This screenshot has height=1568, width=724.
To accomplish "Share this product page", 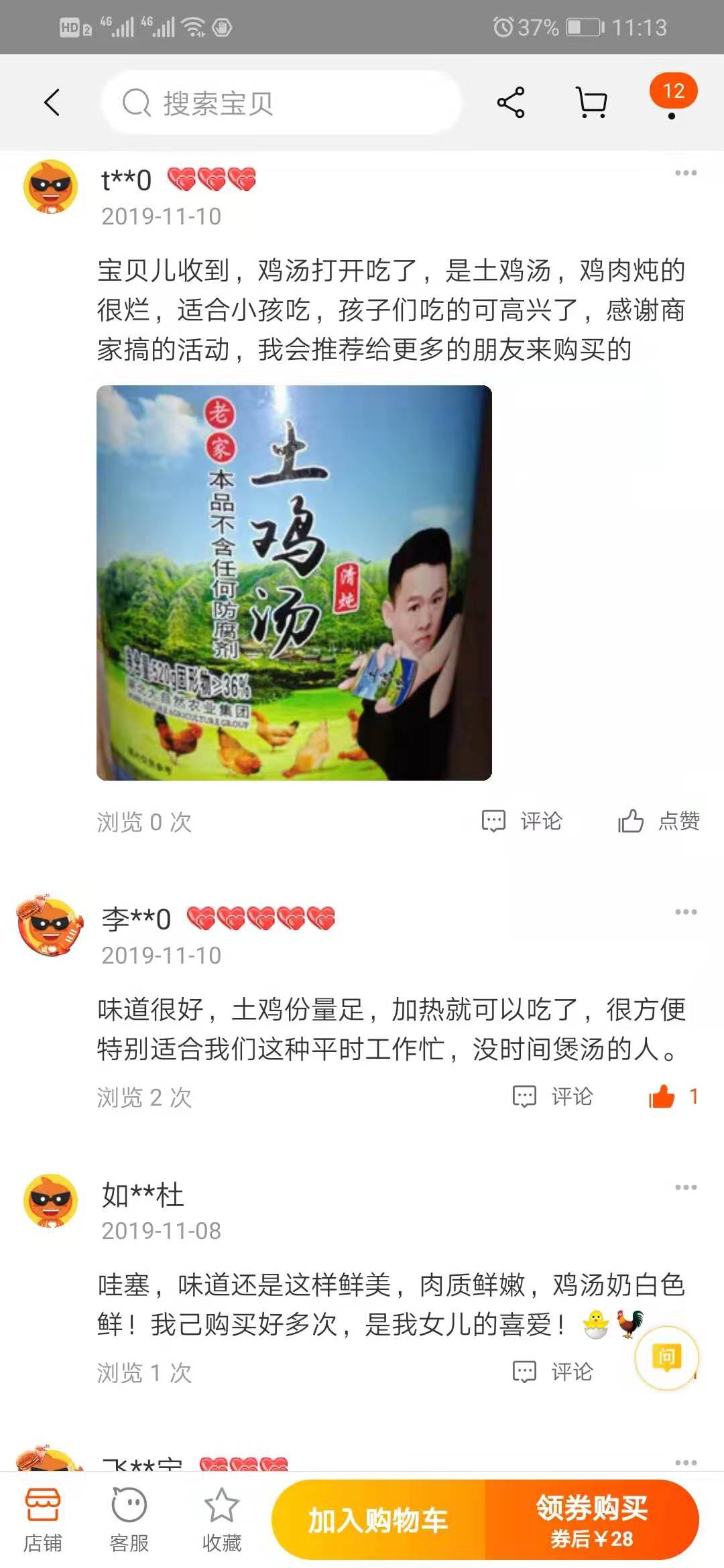I will click(511, 103).
